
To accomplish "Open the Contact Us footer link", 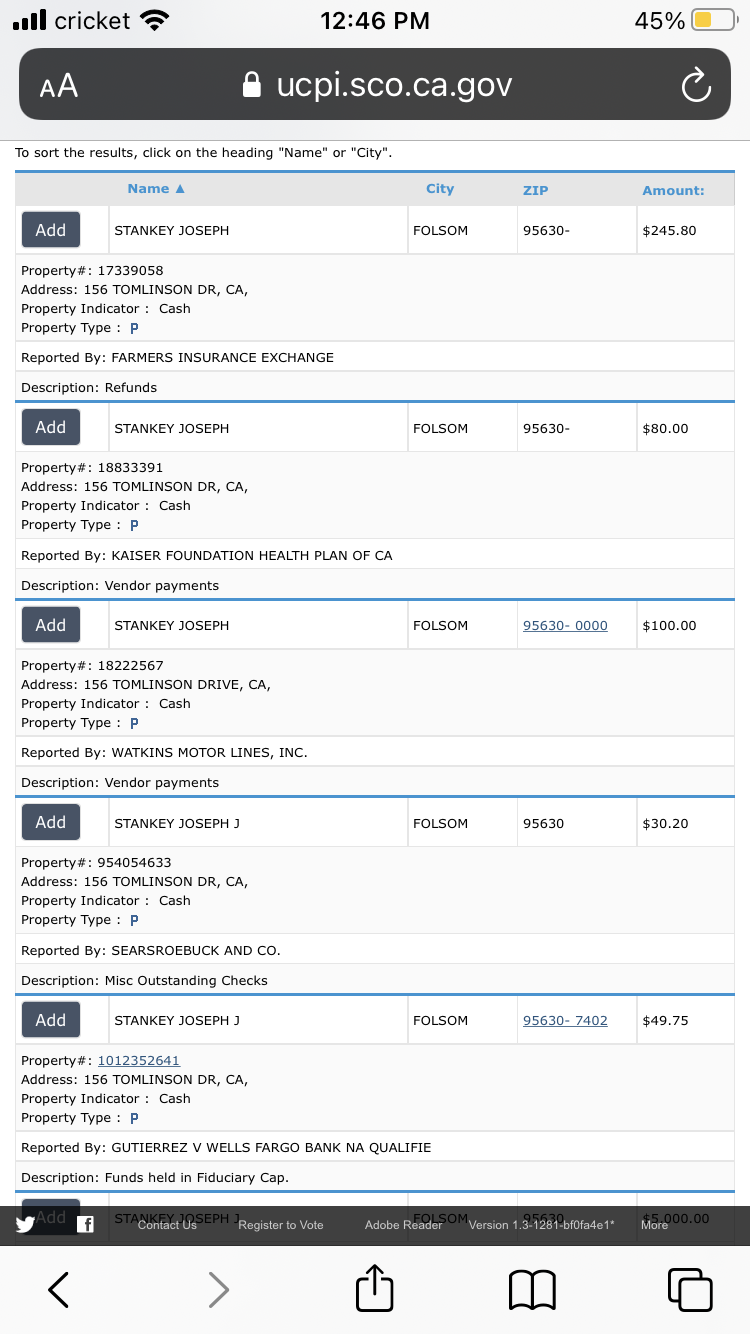I will pyautogui.click(x=167, y=1225).
